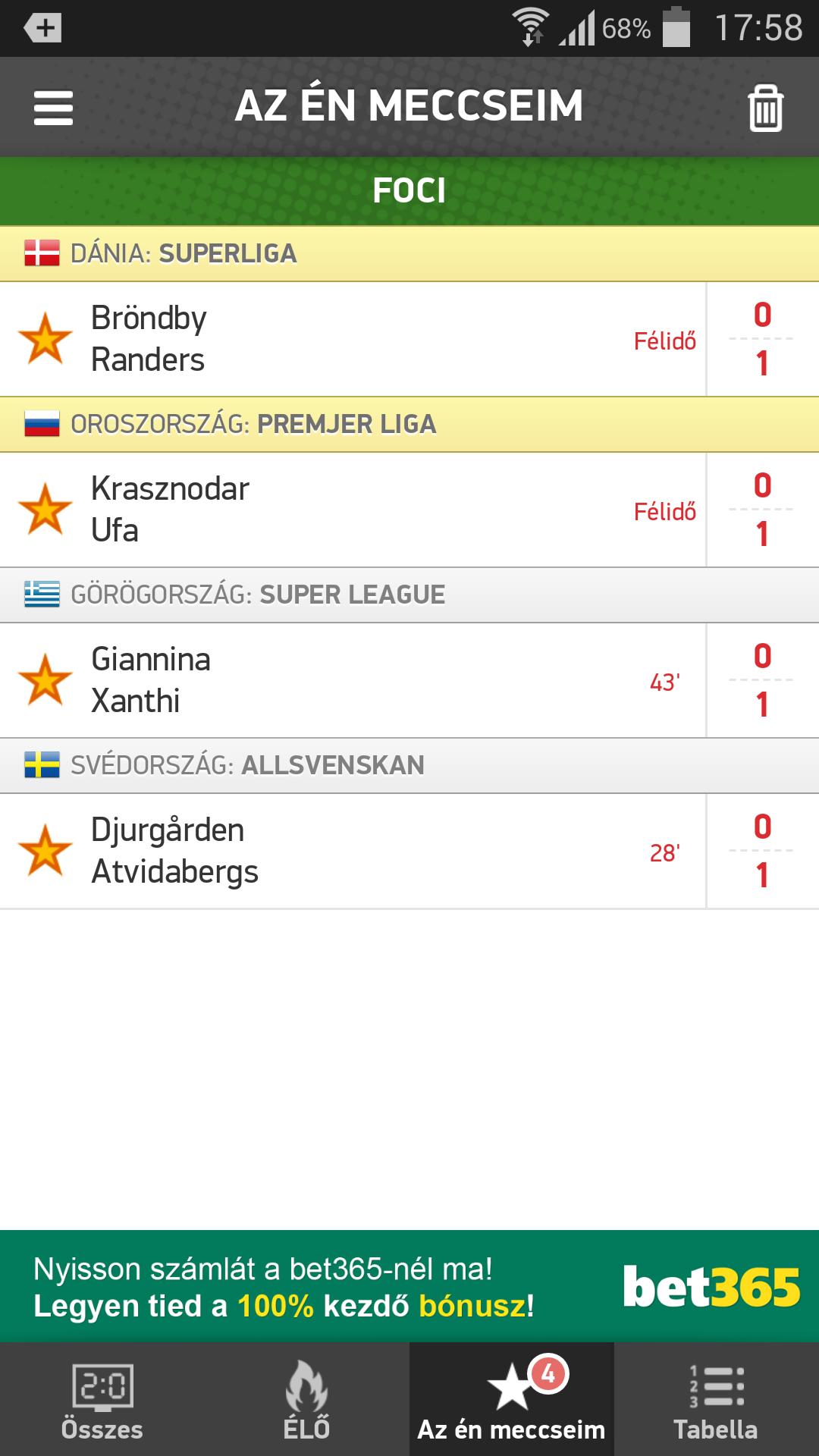Open the Djurgården vs Atvidabergs match
The width and height of the screenshot is (819, 1456).
pos(379,851)
